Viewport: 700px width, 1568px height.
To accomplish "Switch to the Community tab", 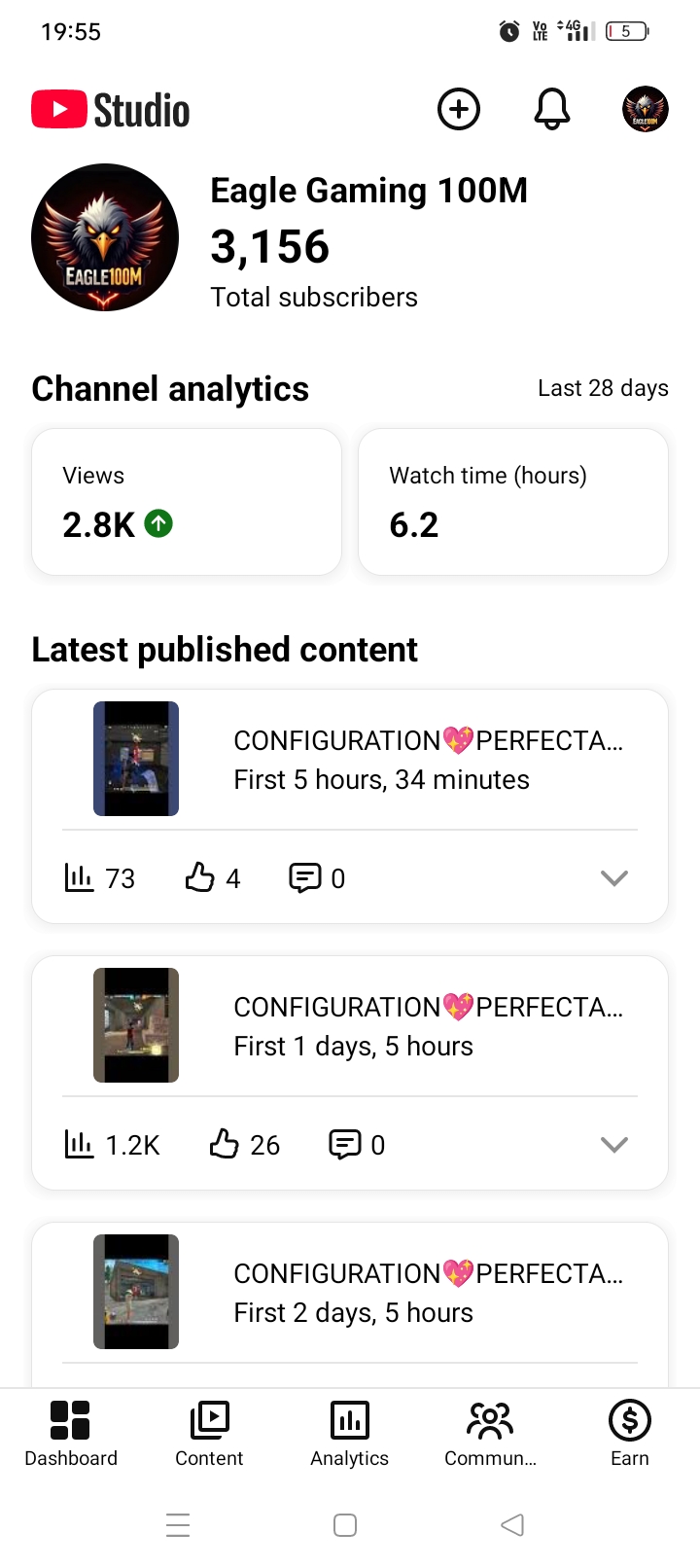I will coord(490,1433).
